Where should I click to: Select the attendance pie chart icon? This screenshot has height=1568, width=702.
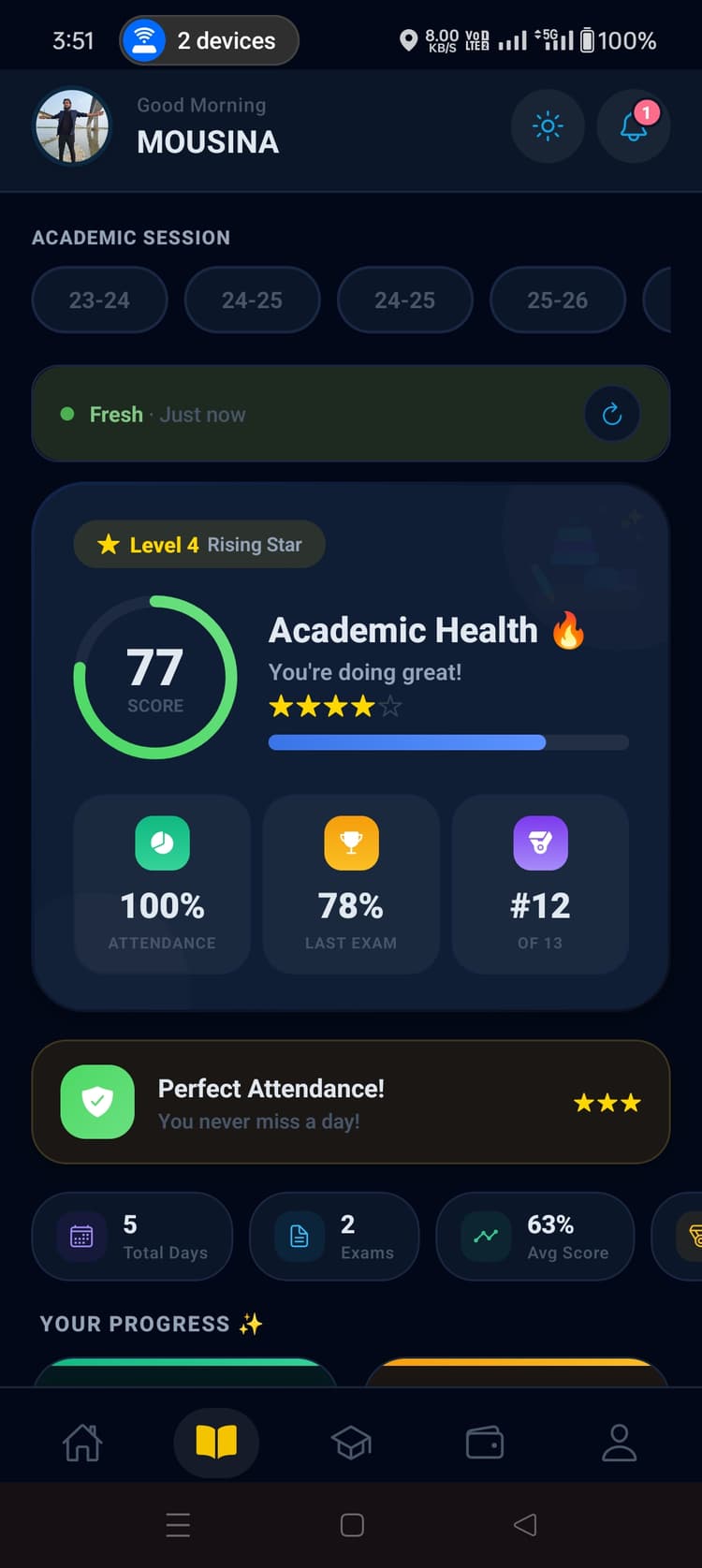pos(162,843)
